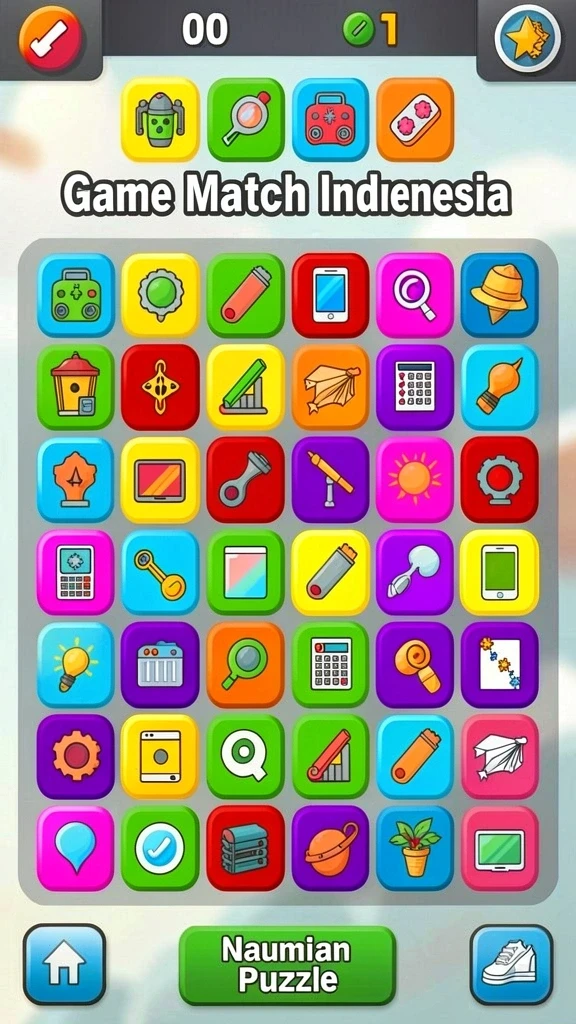576x1024 pixels.
Task: Tap the red server stack tile
Action: 246,848
